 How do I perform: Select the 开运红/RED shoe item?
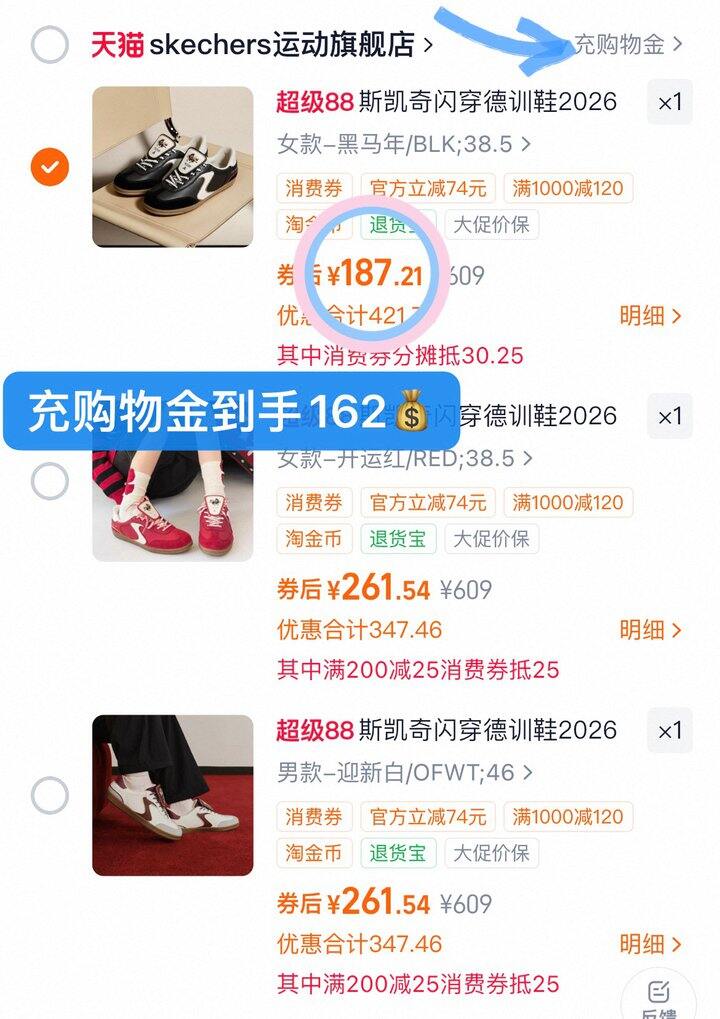(x=49, y=481)
